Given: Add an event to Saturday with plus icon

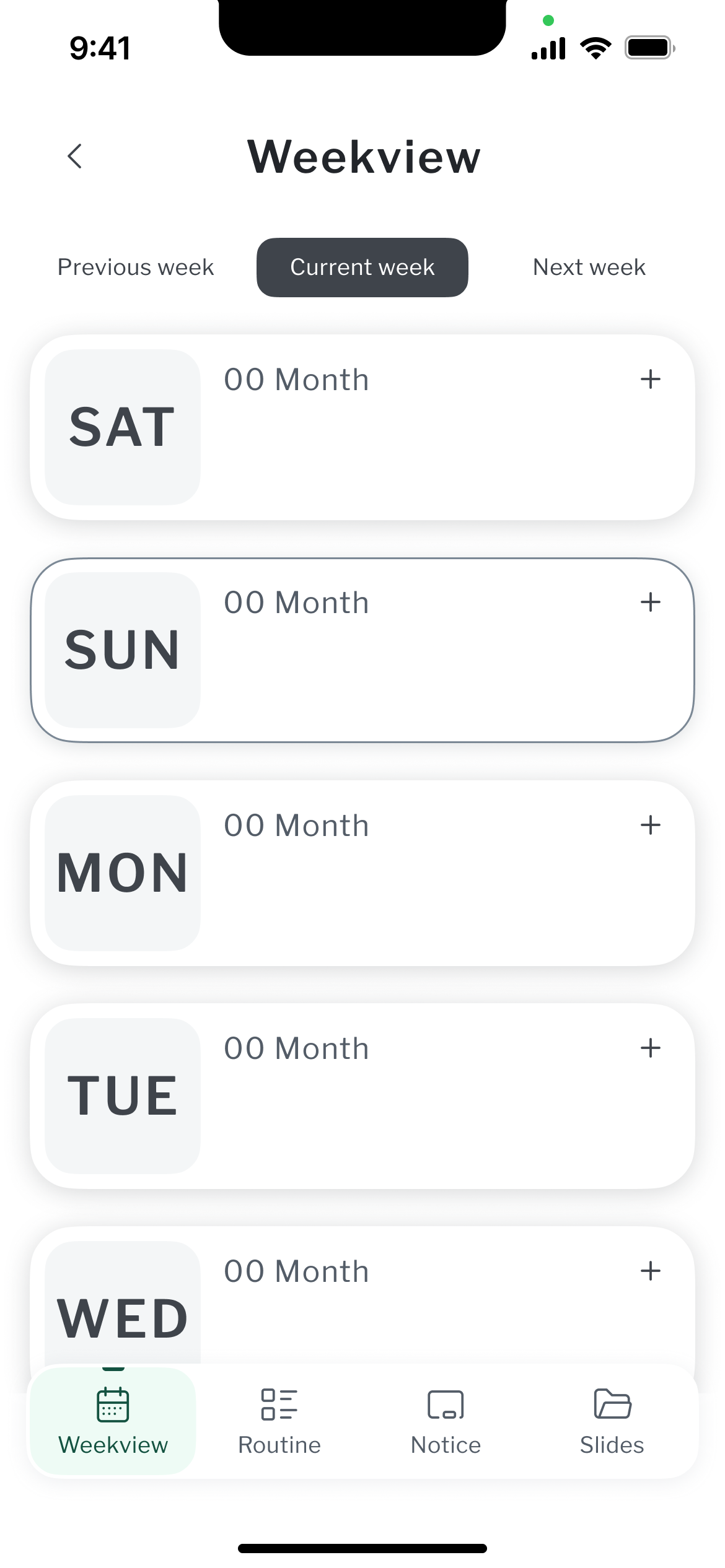Looking at the screenshot, I should tap(651, 379).
